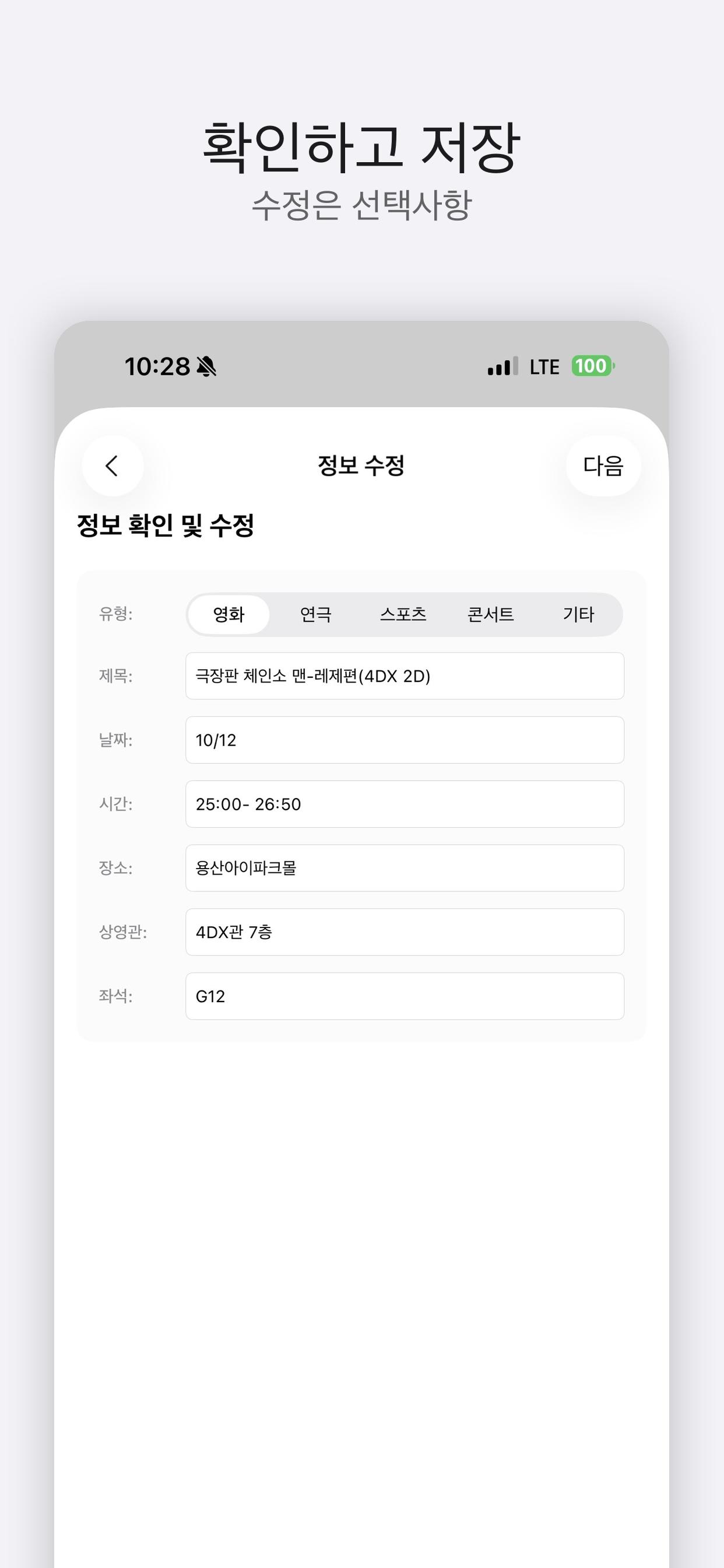Viewport: 724px width, 1568px height.
Task: Click the muted notification bell icon
Action: [208, 366]
